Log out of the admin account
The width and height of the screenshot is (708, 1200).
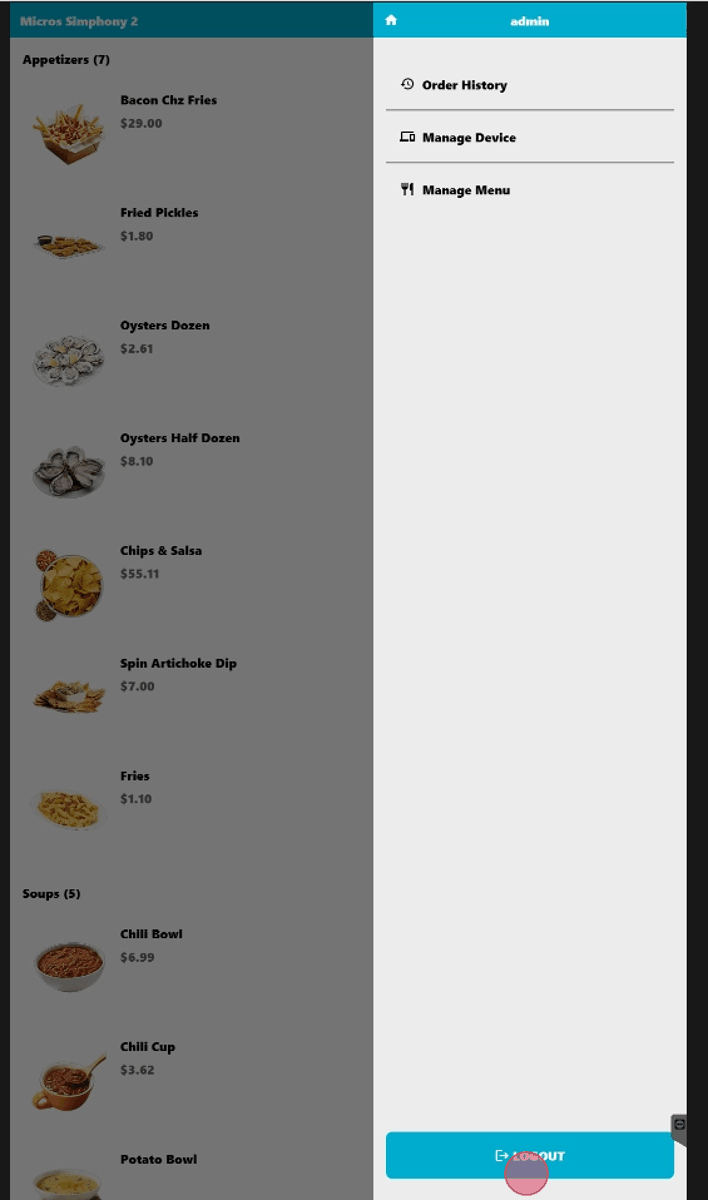click(x=530, y=1156)
